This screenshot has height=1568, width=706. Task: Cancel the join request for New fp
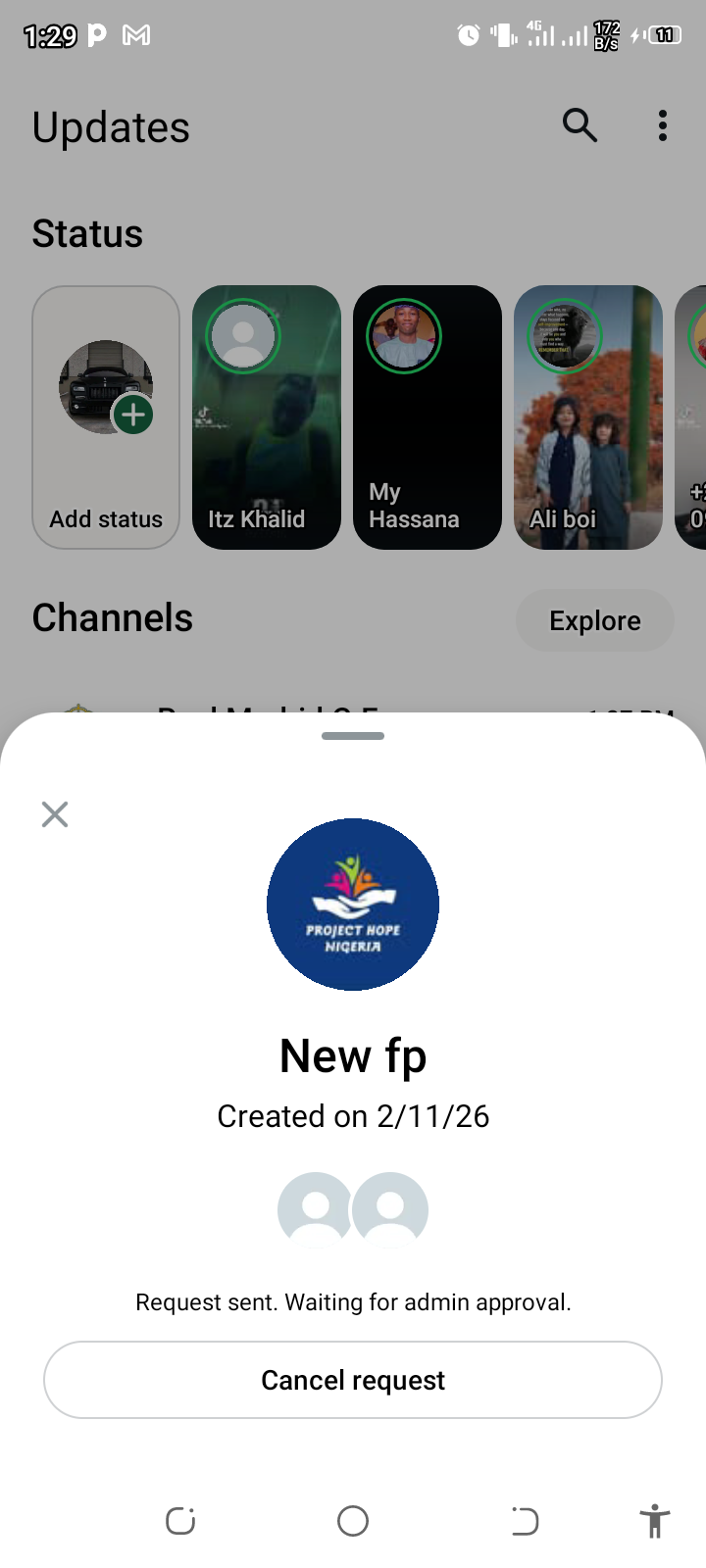(x=353, y=1380)
